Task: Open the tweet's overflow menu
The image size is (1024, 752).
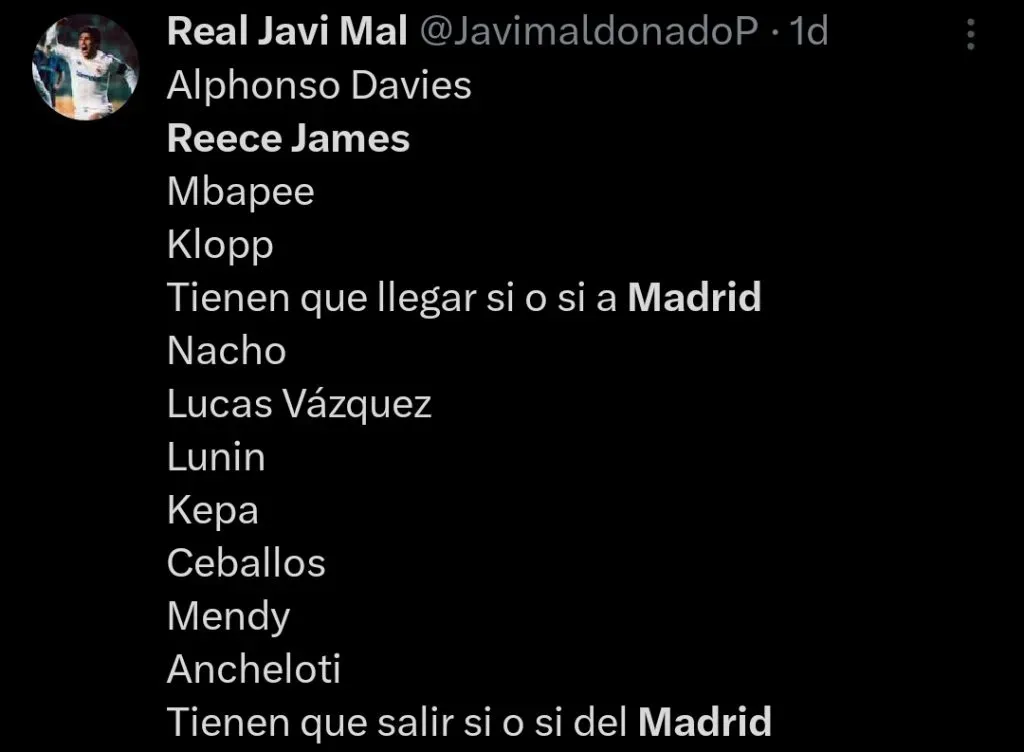Action: tap(970, 36)
